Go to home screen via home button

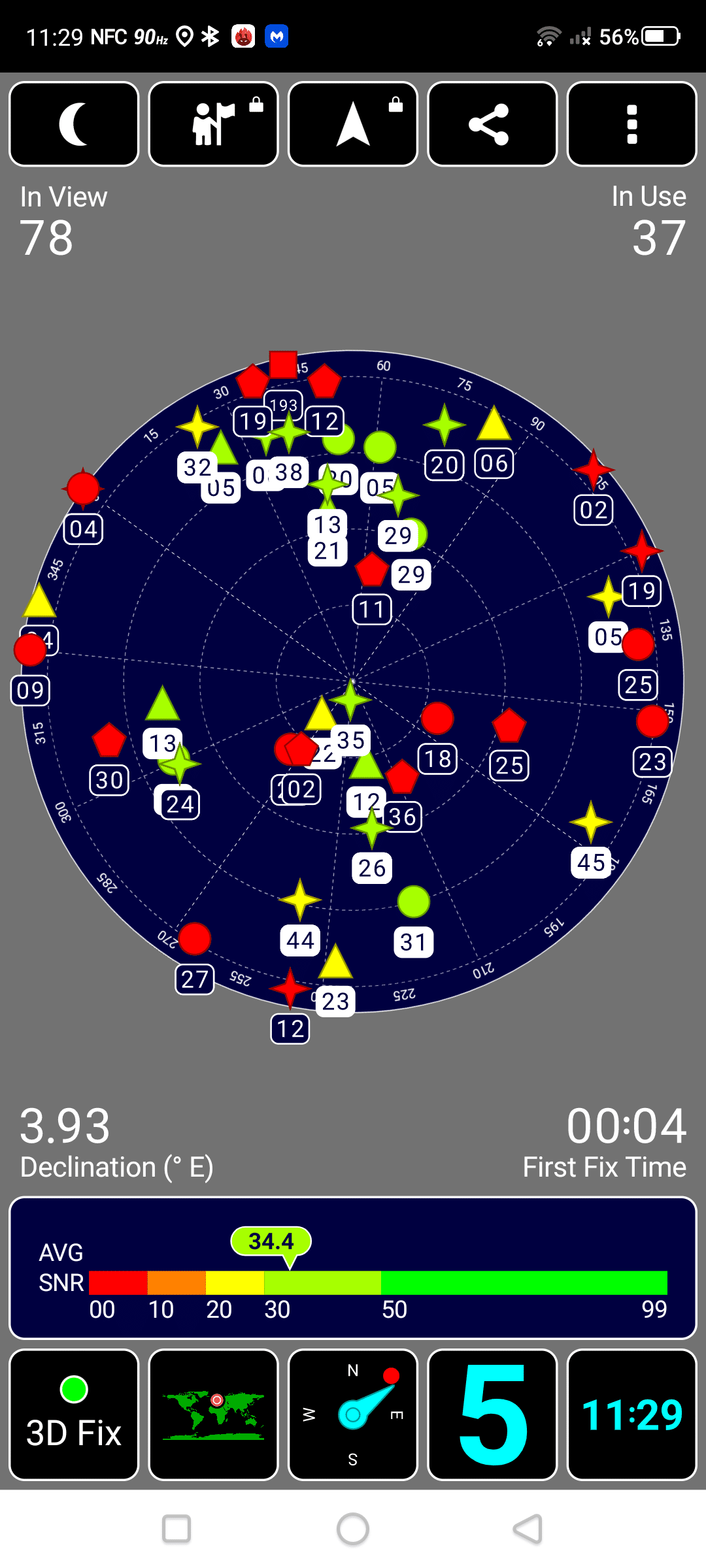click(x=353, y=1529)
